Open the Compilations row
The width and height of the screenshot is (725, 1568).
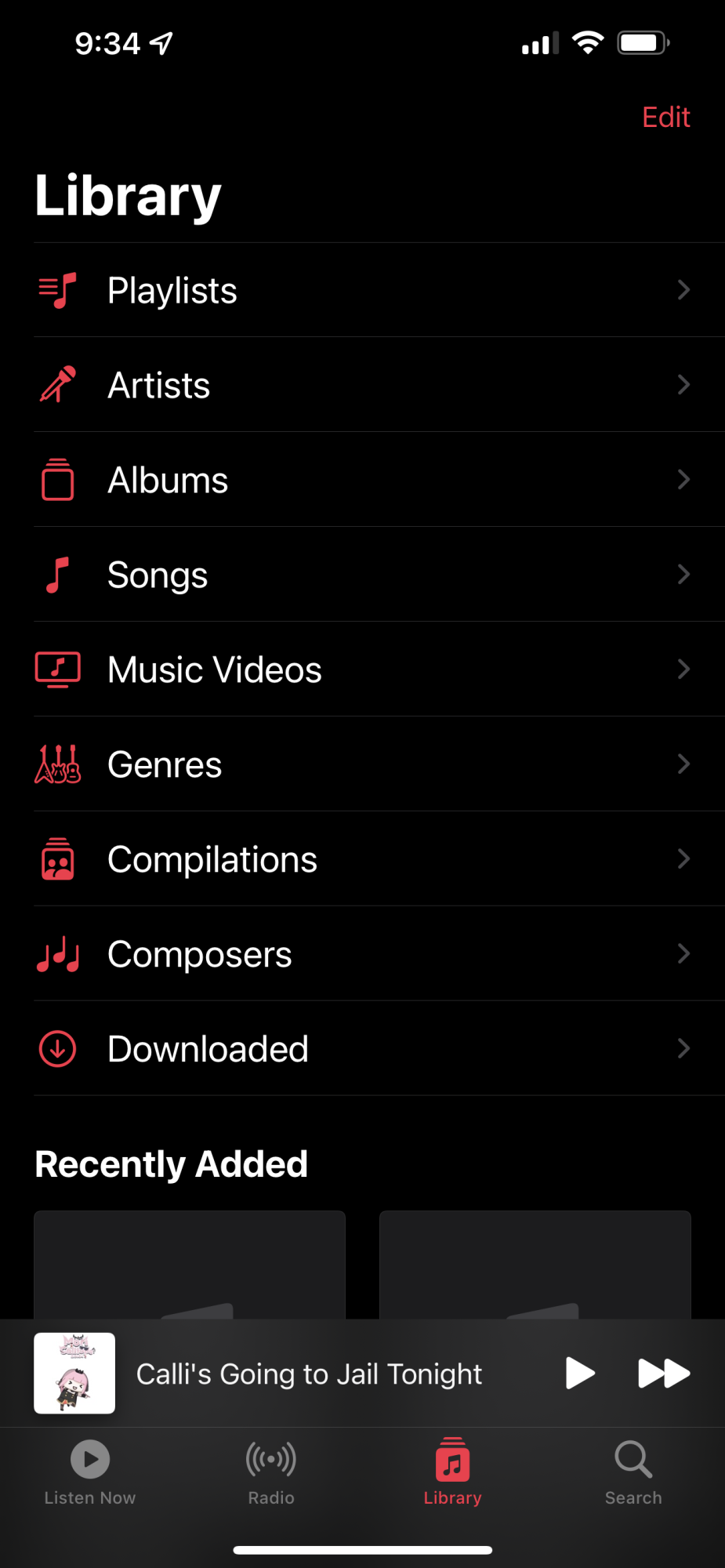tap(362, 859)
